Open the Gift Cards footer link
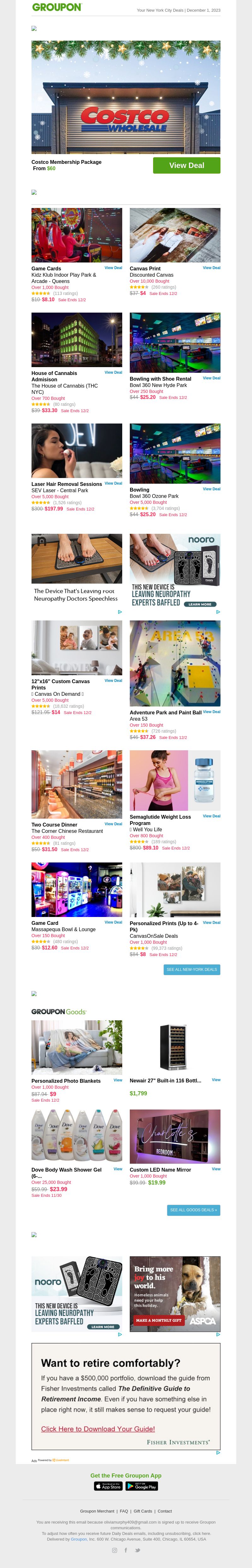 pos(142,1511)
